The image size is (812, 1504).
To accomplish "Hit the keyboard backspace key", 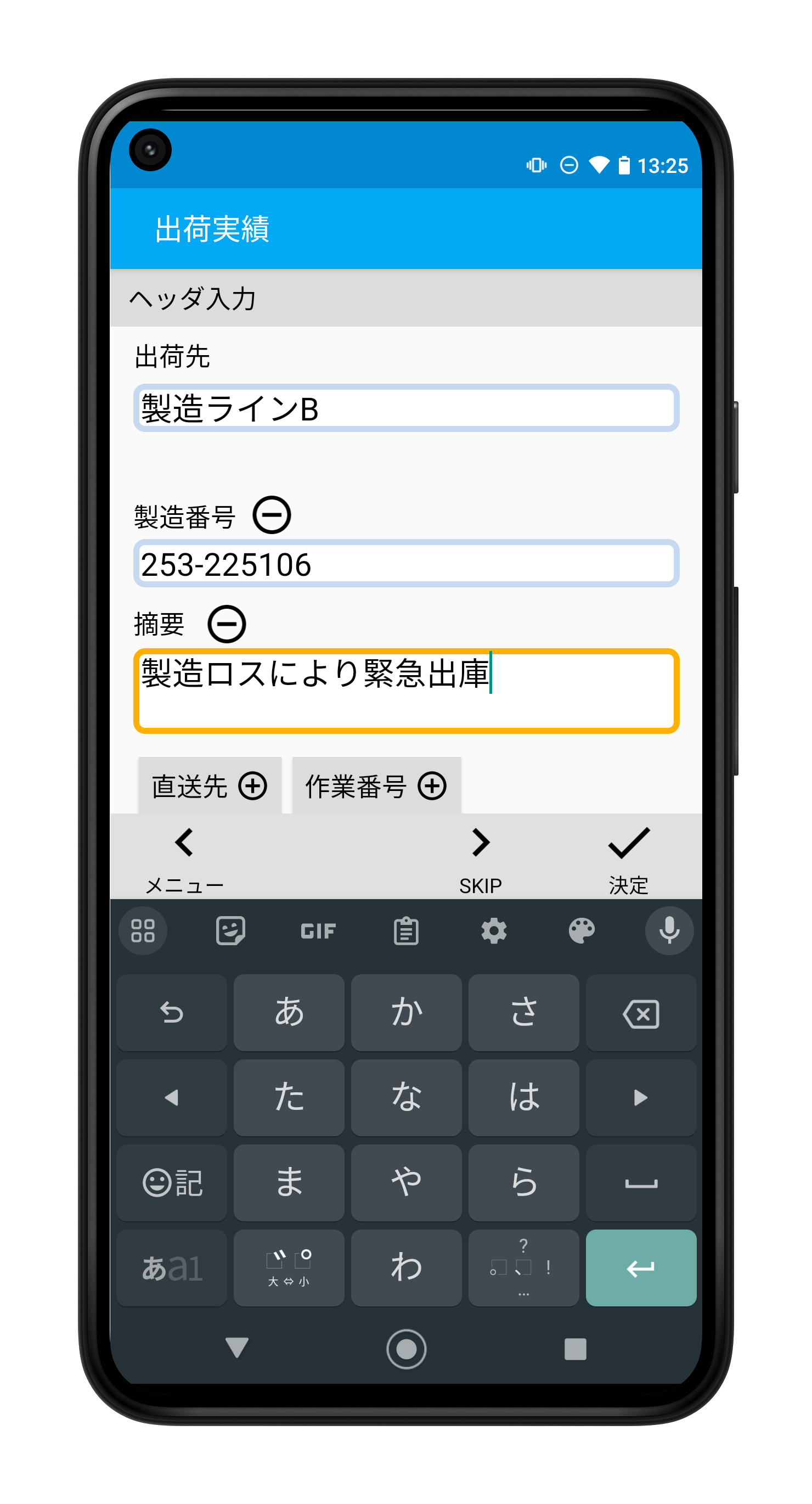I will (x=640, y=1013).
